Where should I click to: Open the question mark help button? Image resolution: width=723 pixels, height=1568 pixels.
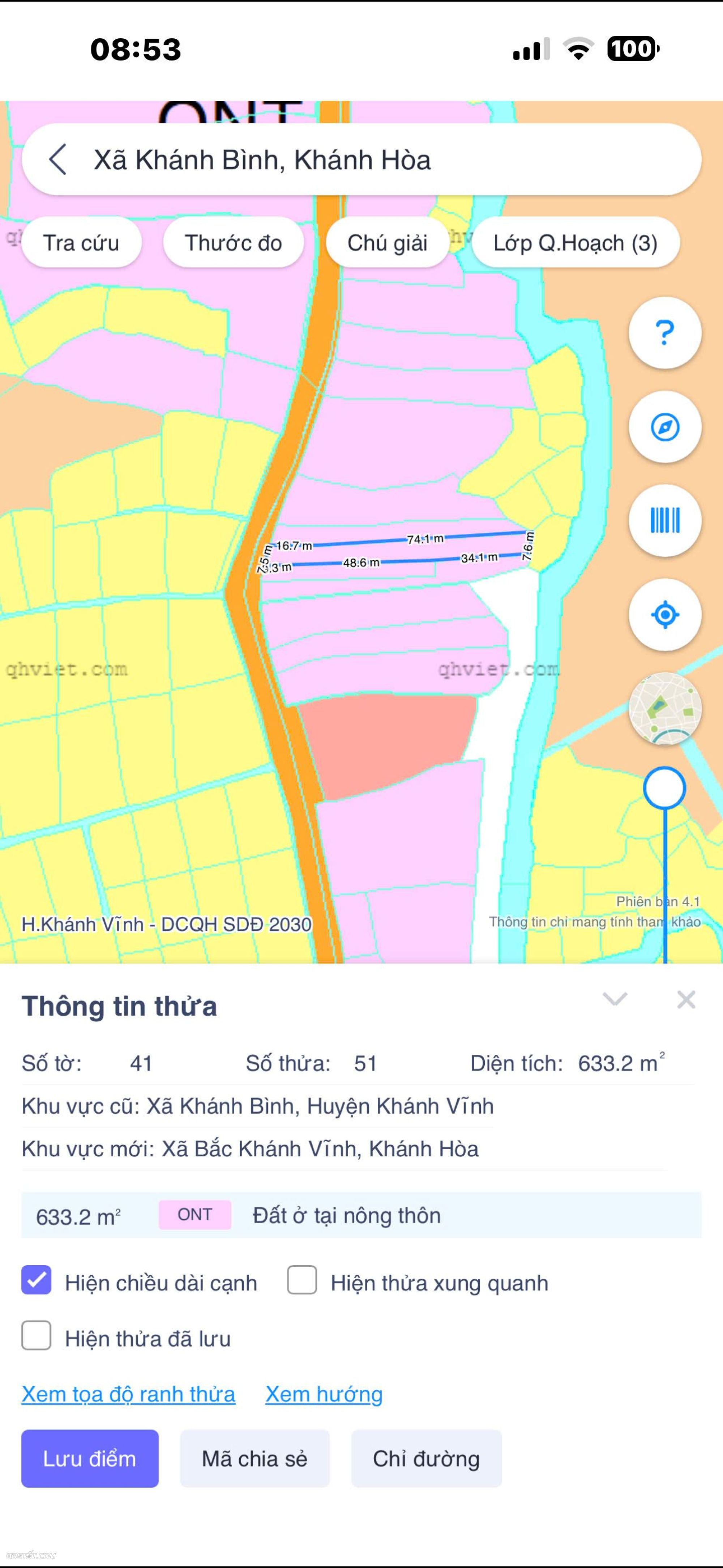[664, 333]
